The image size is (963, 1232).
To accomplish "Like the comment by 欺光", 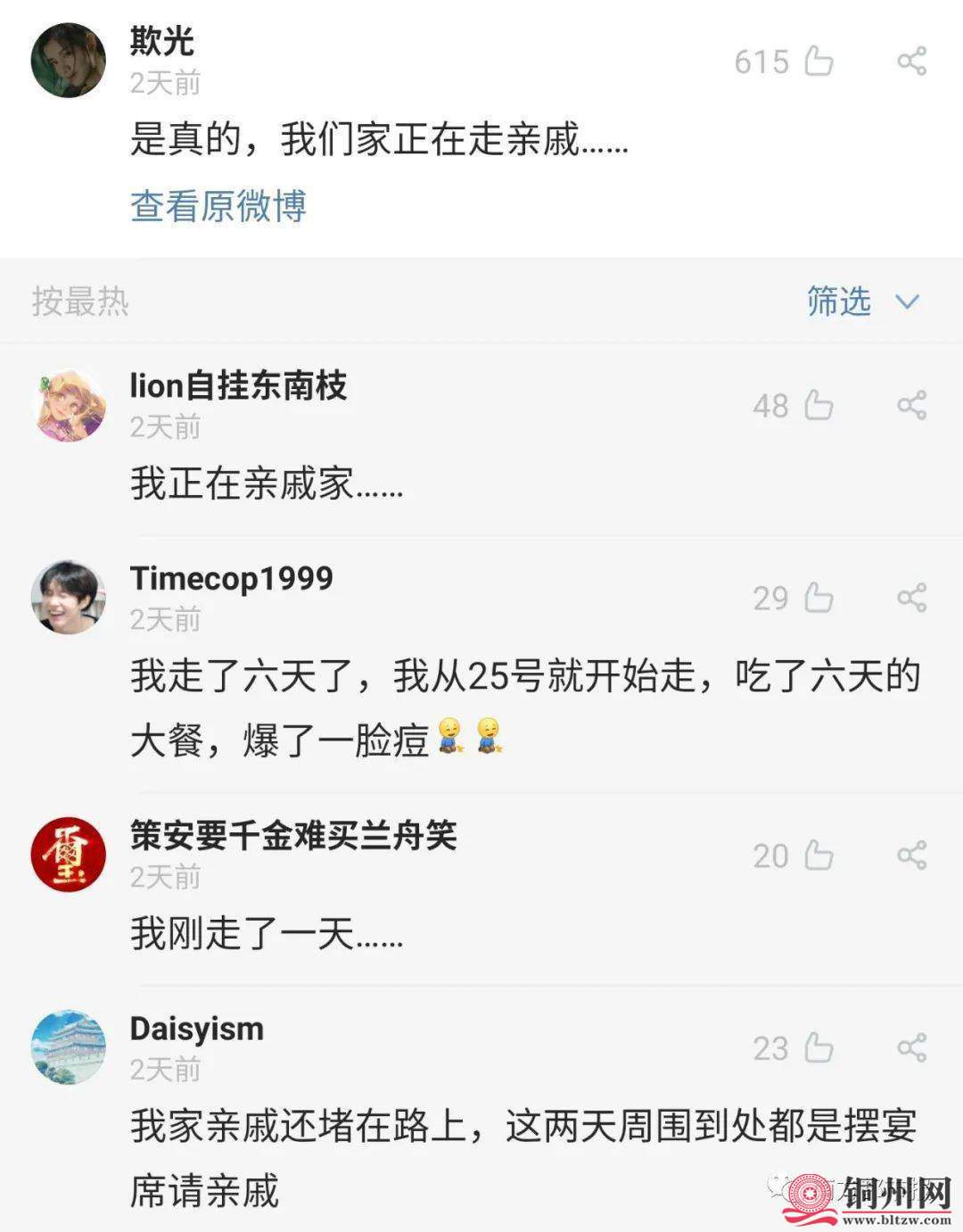I will [x=819, y=62].
